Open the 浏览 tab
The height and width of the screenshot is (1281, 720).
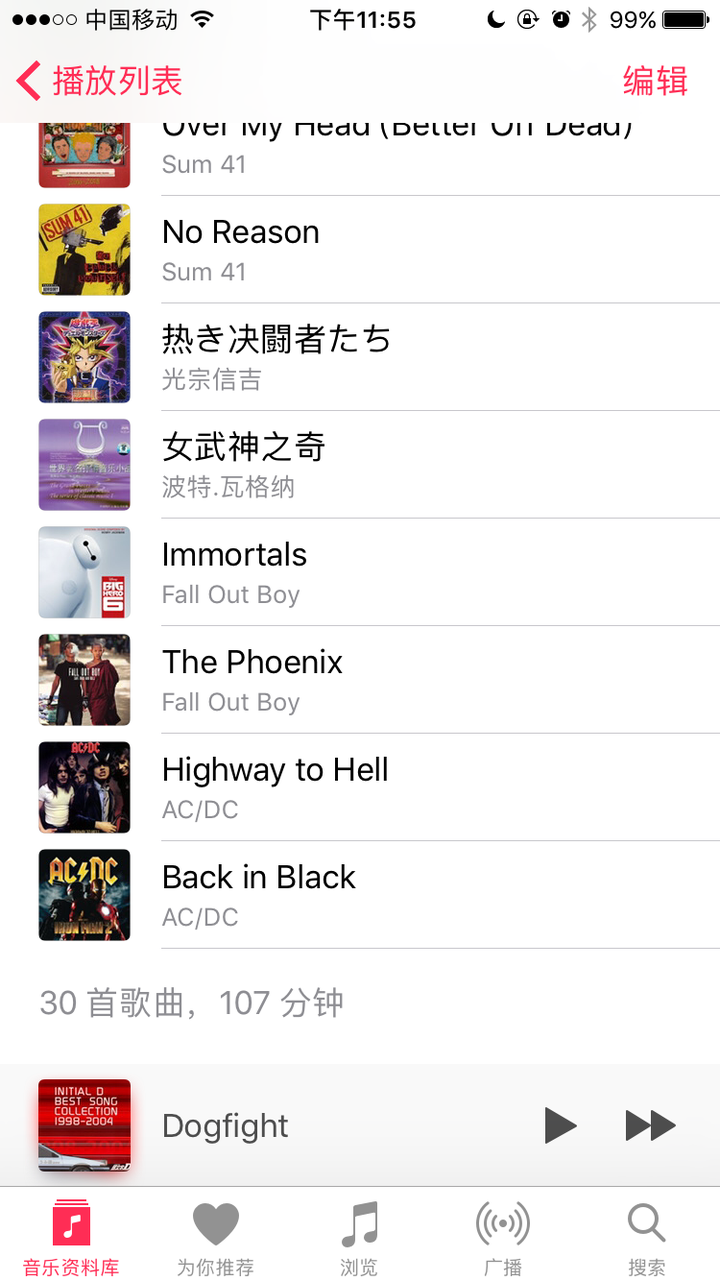[x=359, y=1238]
